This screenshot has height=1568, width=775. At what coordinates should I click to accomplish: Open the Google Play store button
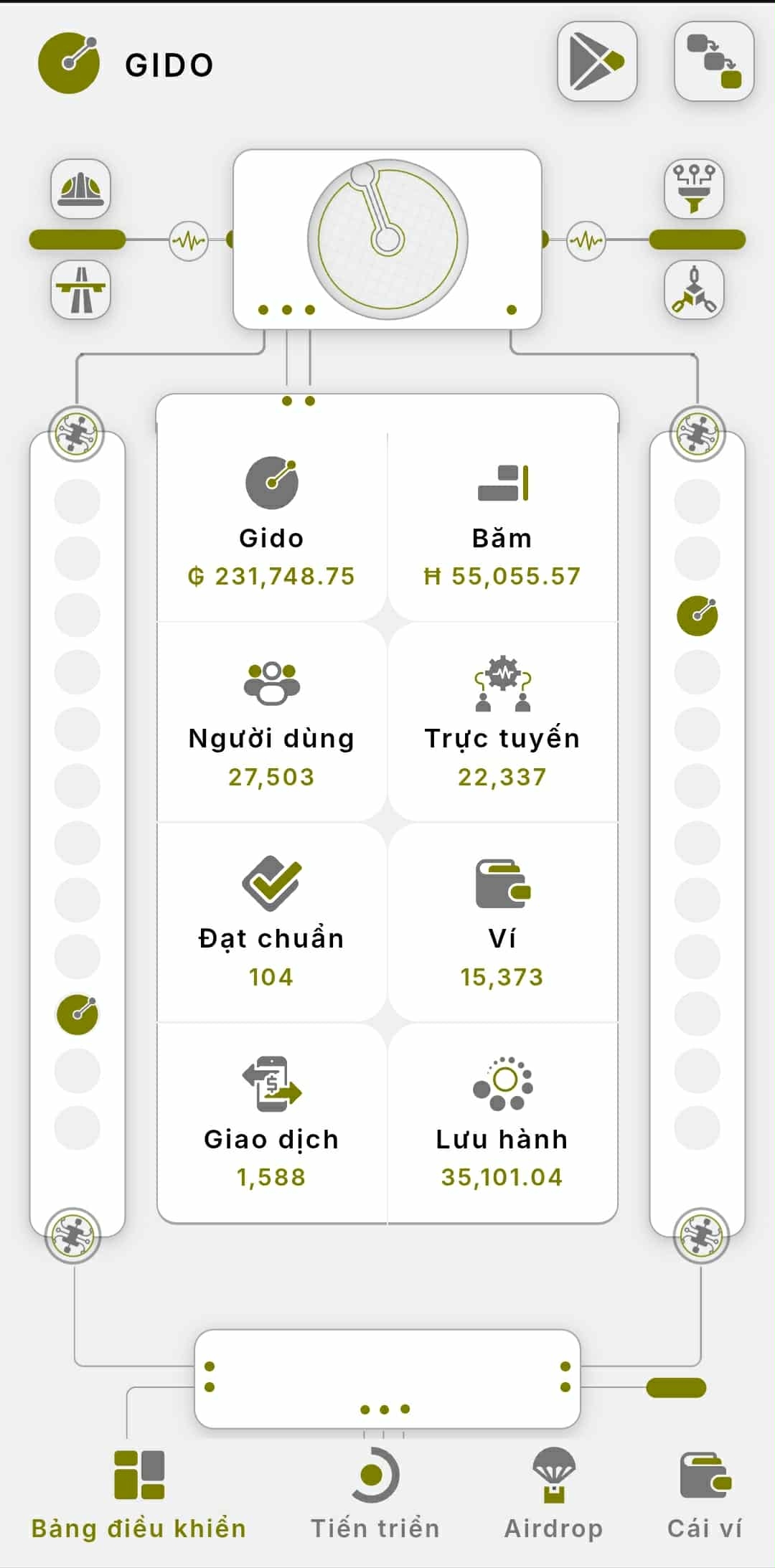click(x=597, y=62)
